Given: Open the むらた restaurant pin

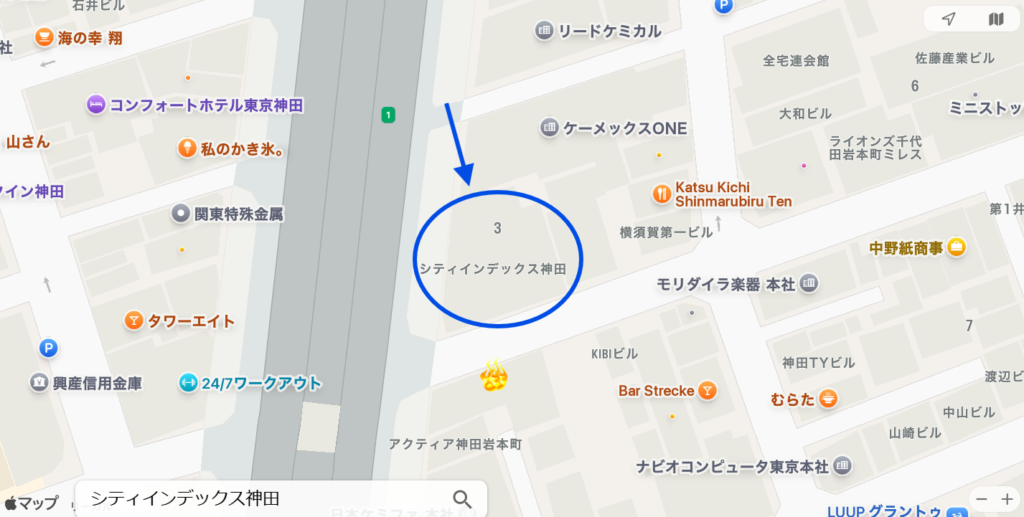Looking at the screenshot, I should pos(828,399).
